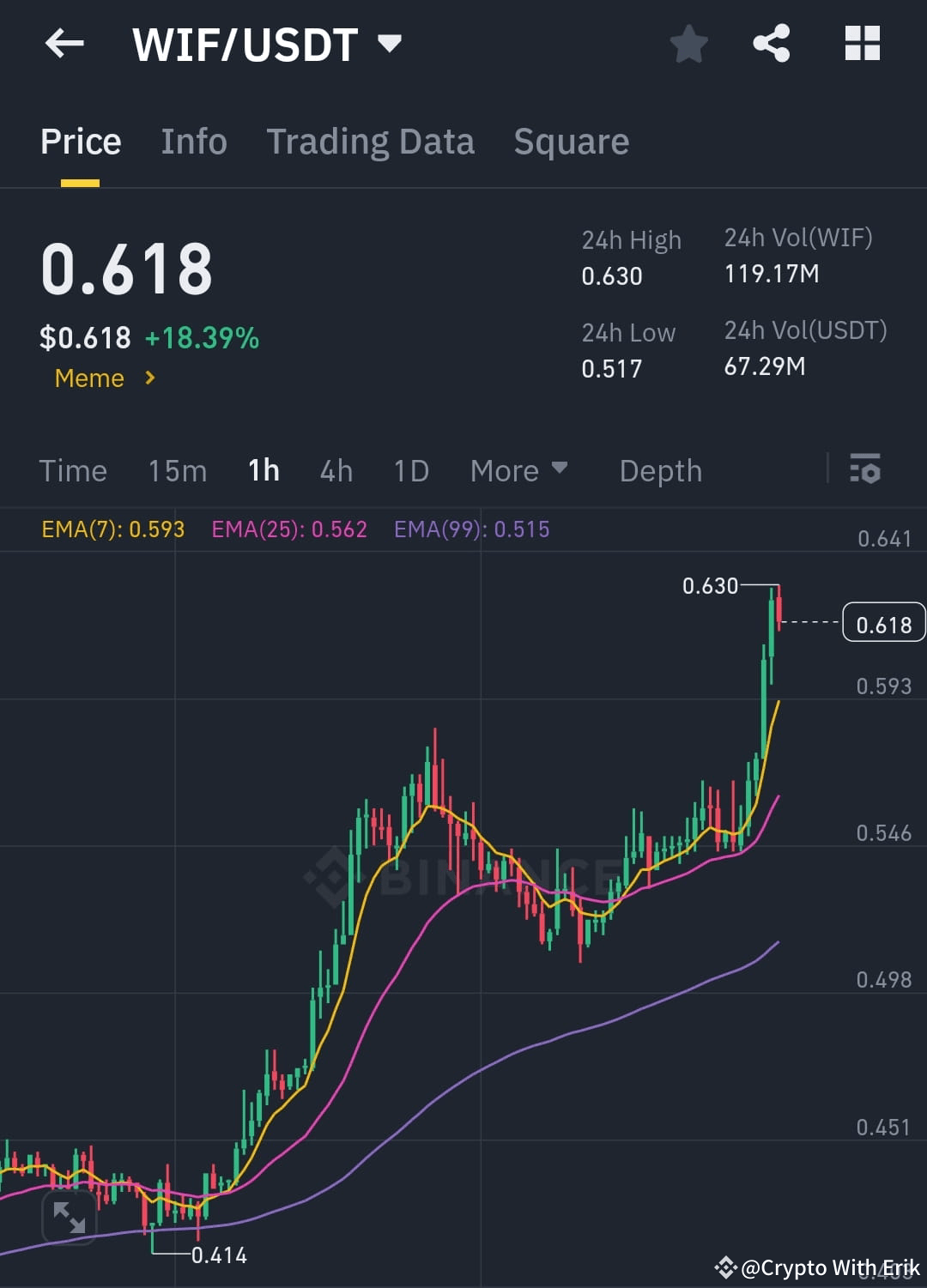Switch to the Info tab

tap(193, 141)
